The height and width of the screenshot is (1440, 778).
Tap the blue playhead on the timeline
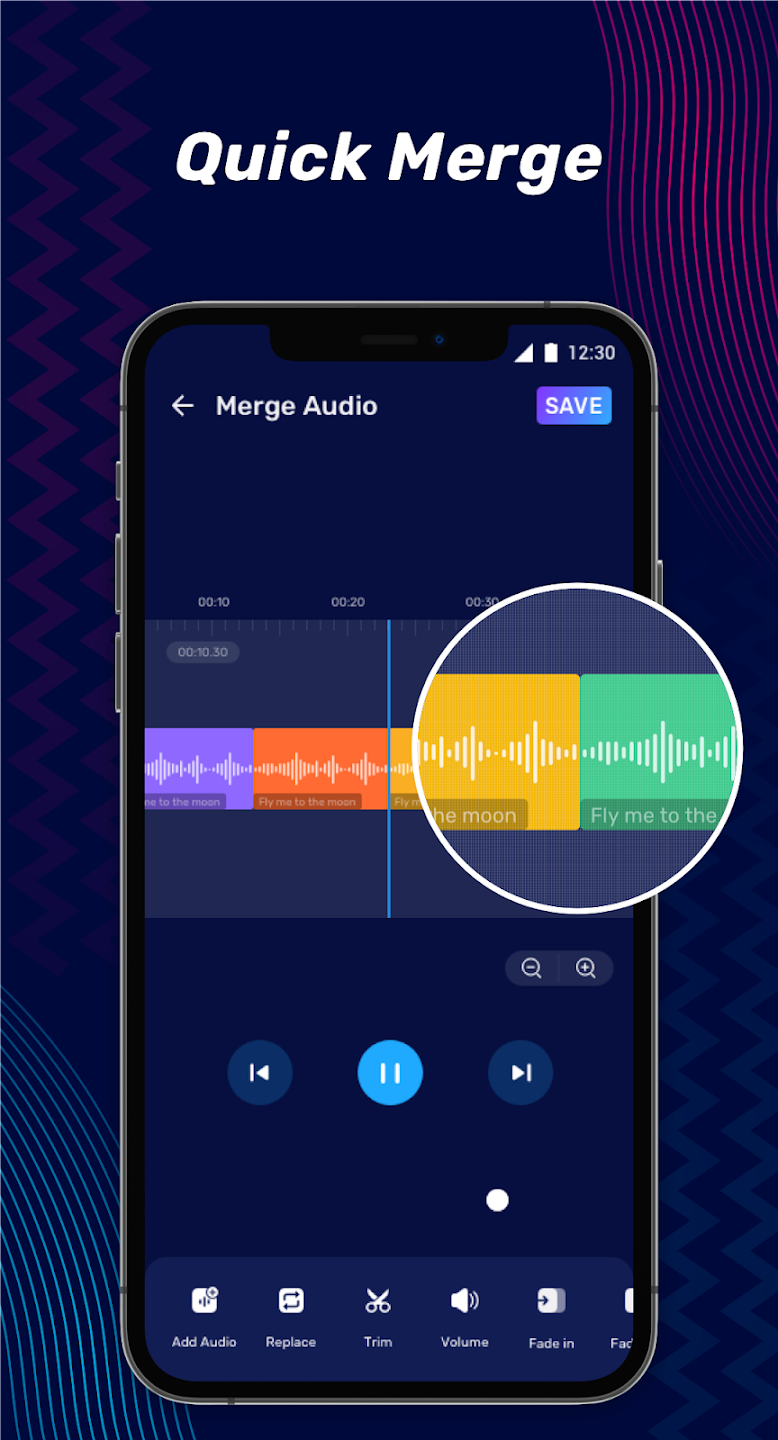tap(389, 880)
